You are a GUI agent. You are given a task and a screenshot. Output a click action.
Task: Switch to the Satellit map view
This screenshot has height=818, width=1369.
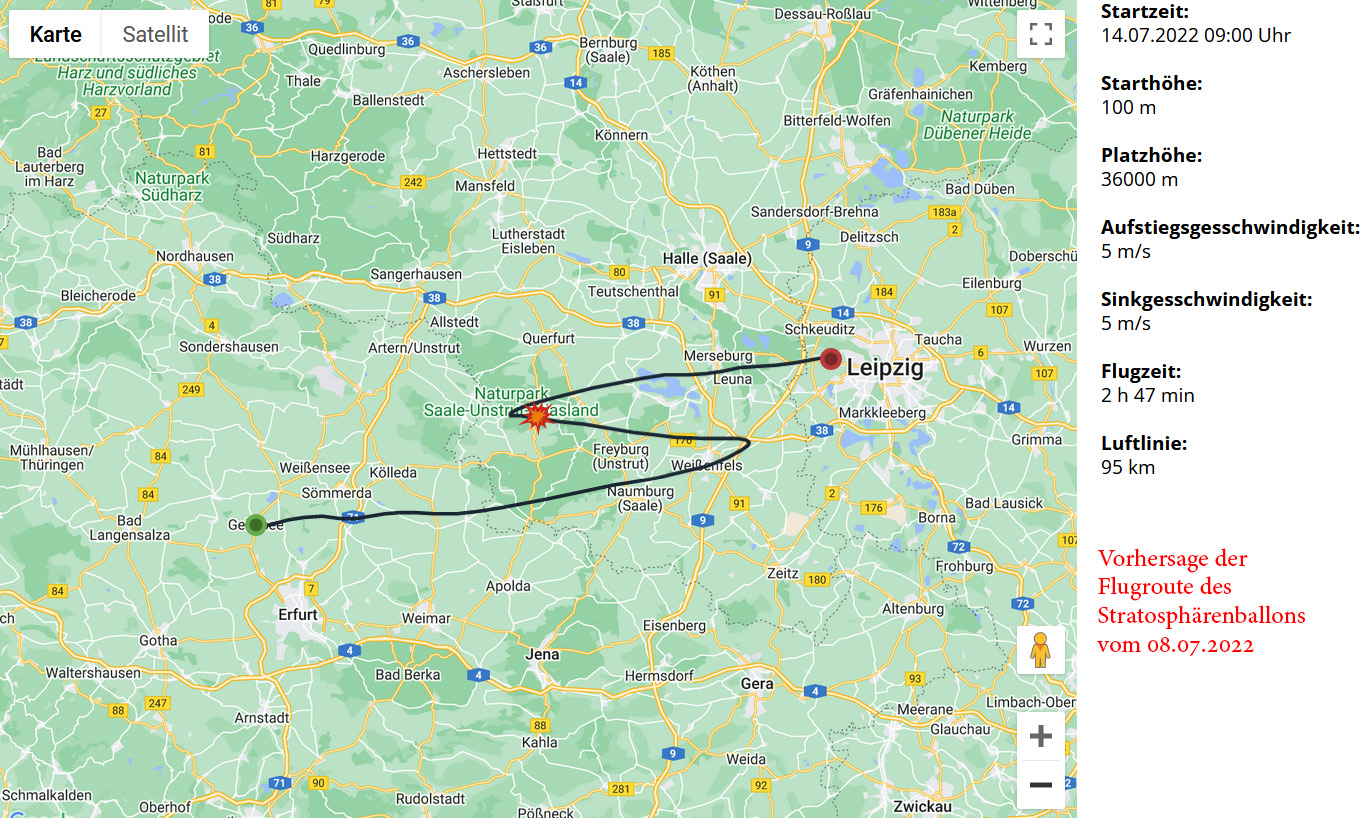pyautogui.click(x=155, y=35)
